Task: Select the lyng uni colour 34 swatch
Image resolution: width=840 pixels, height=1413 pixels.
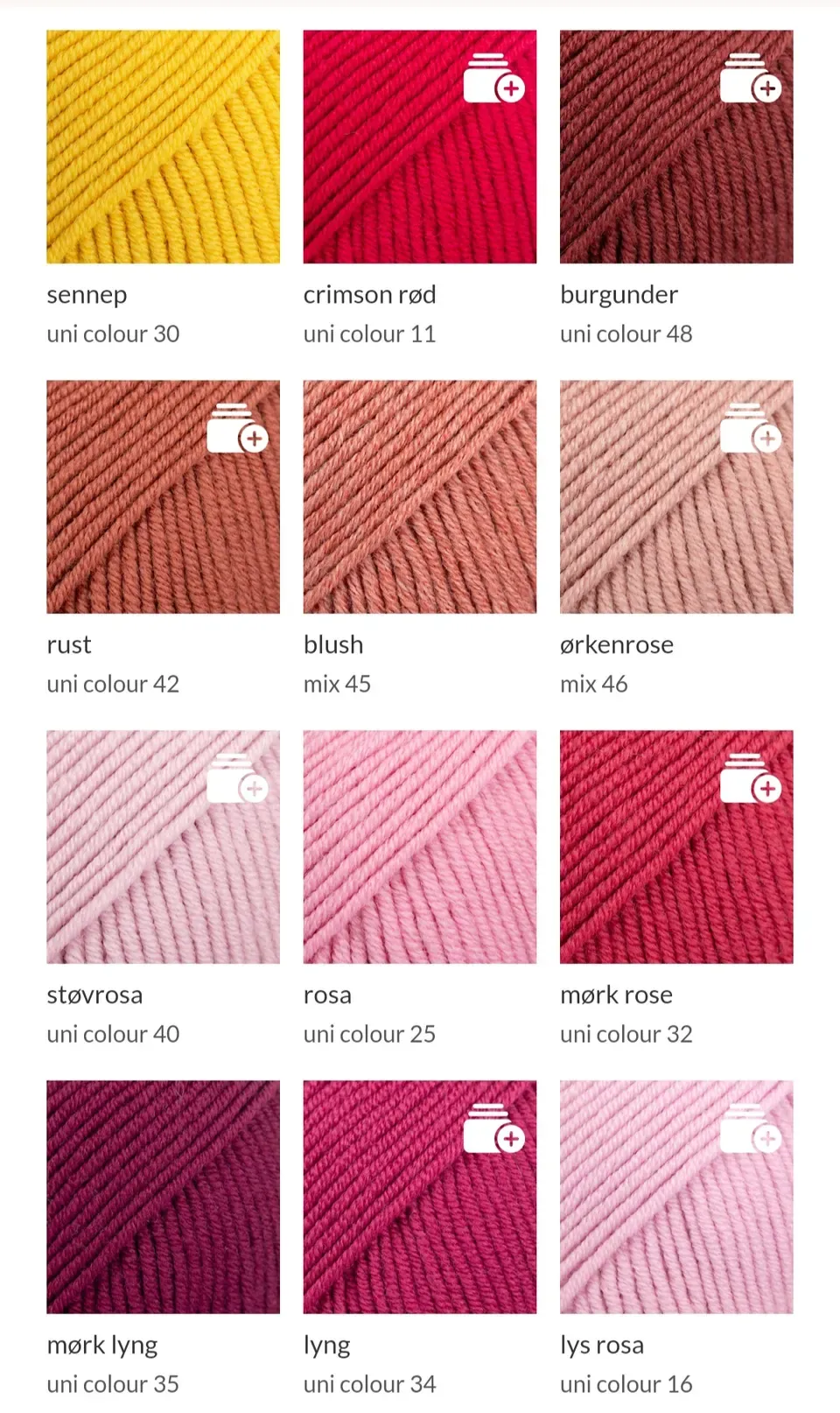Action: point(419,1198)
